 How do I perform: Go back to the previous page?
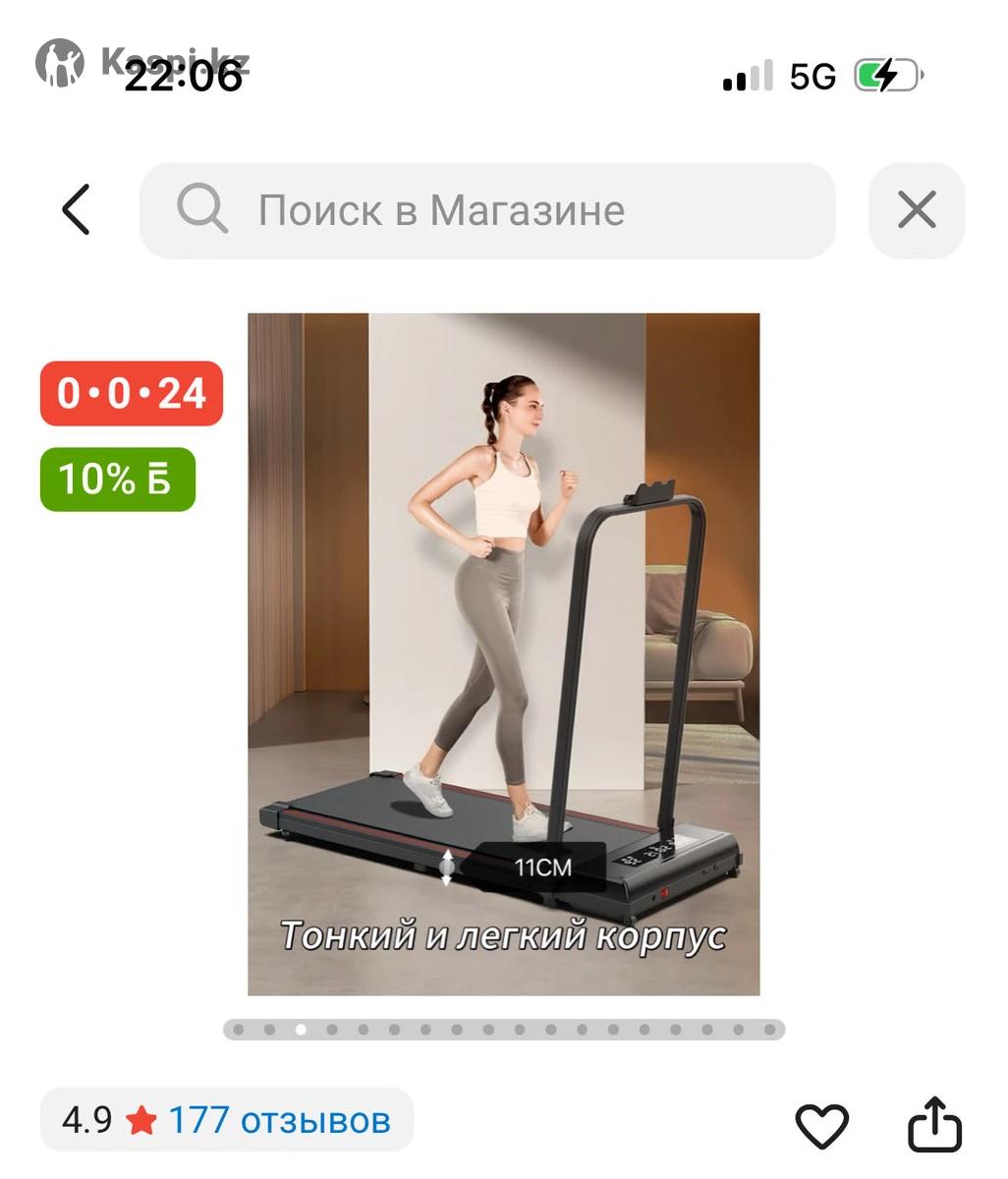click(x=76, y=209)
